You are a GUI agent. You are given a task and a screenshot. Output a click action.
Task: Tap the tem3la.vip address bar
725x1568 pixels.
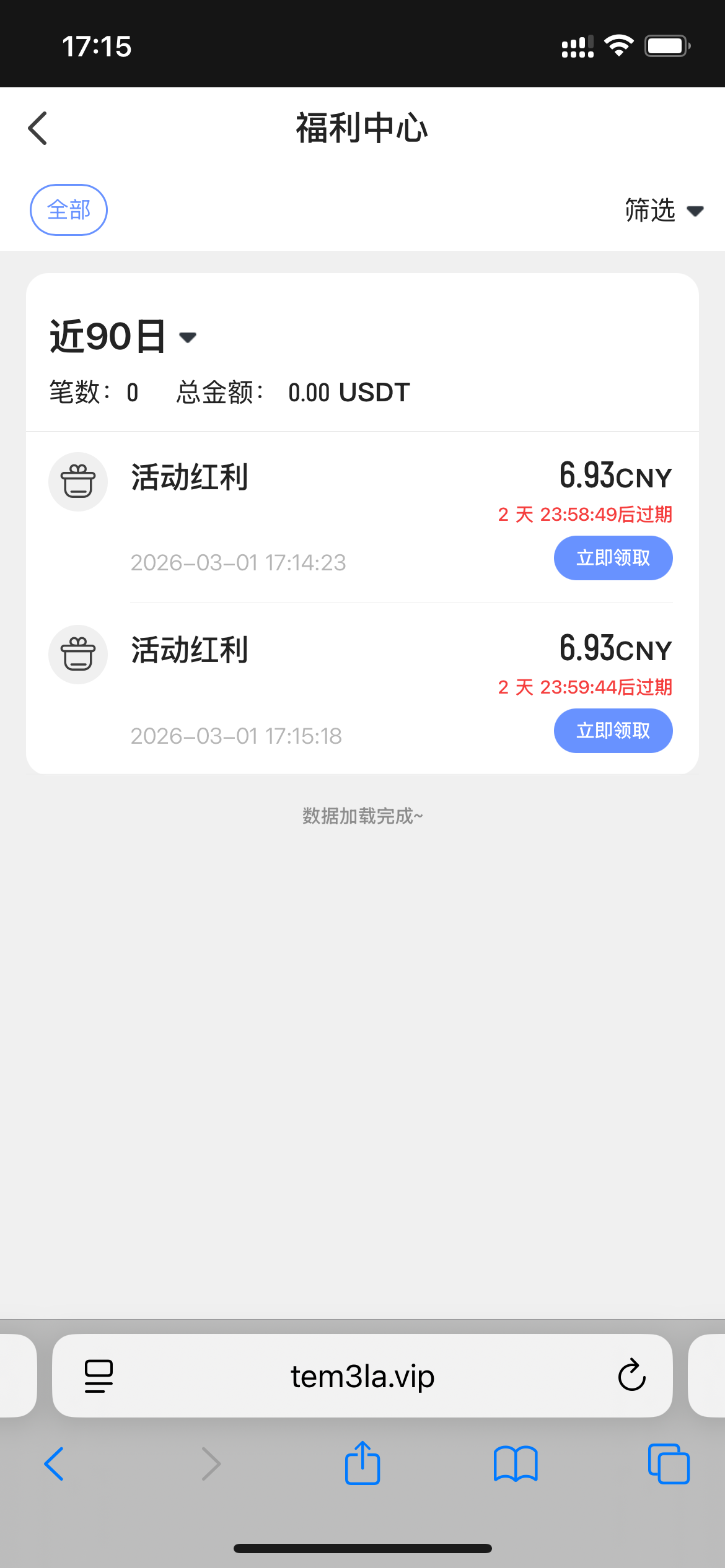point(362,1376)
